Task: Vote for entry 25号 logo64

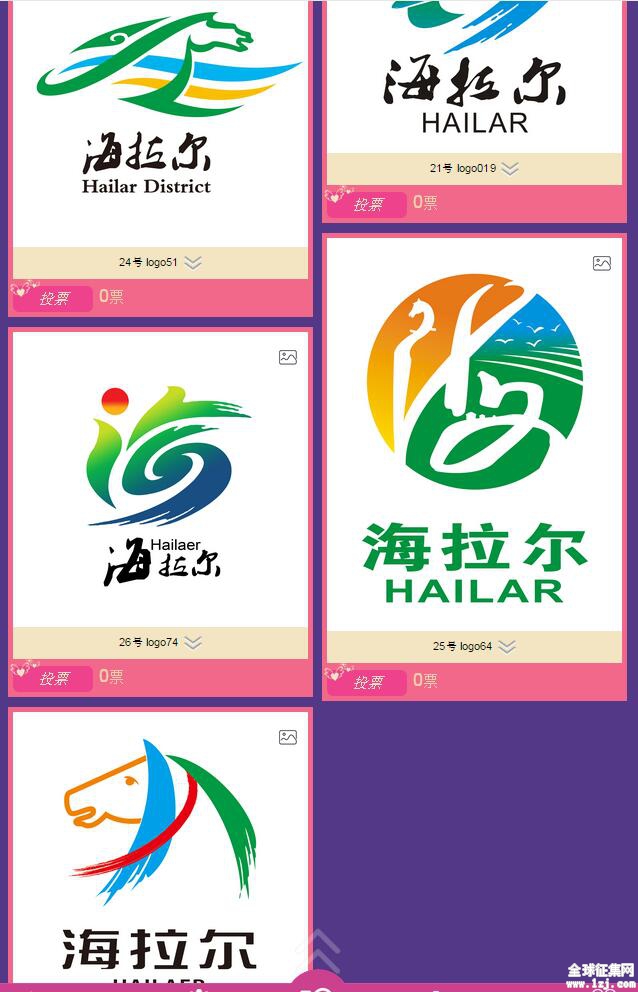Action: point(367,682)
